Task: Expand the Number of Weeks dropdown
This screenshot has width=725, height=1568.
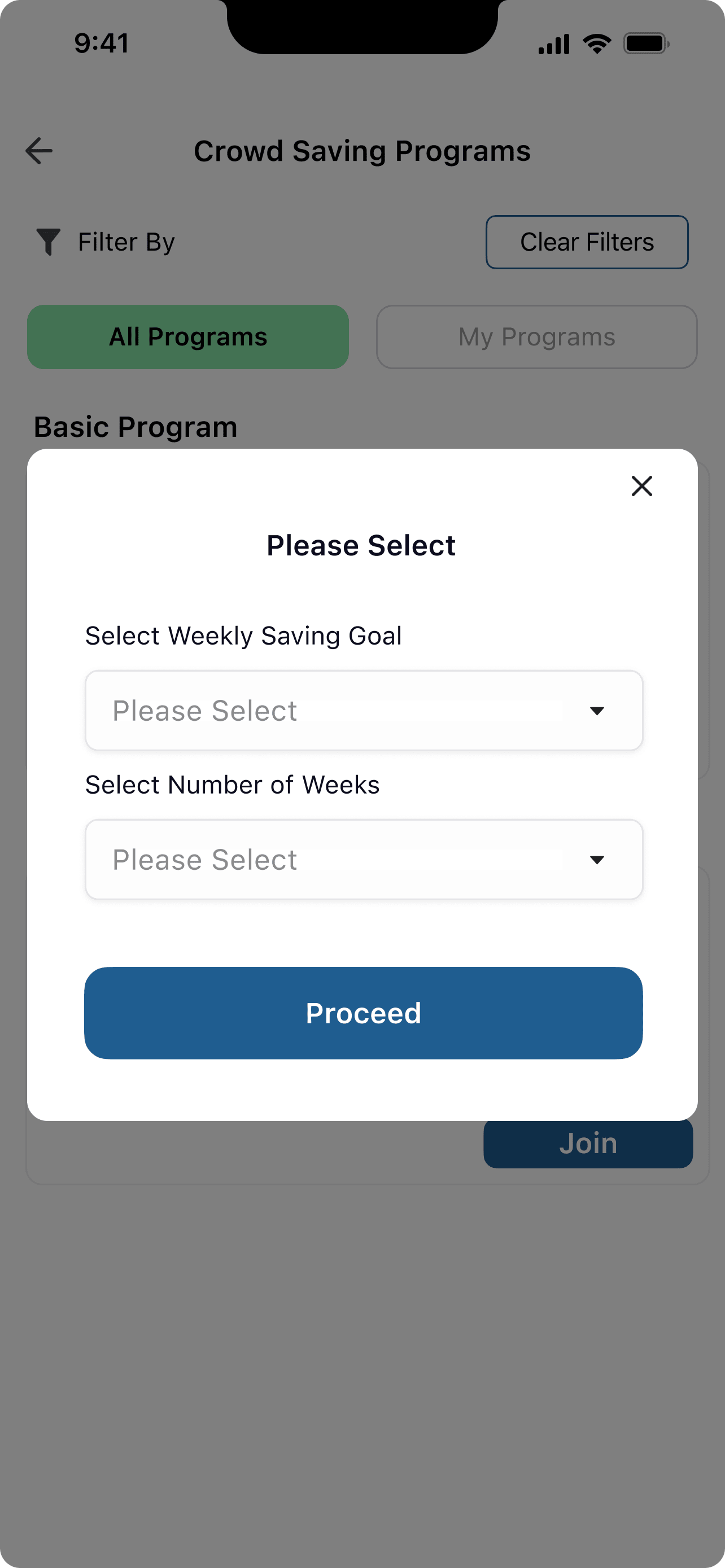Action: [364, 860]
